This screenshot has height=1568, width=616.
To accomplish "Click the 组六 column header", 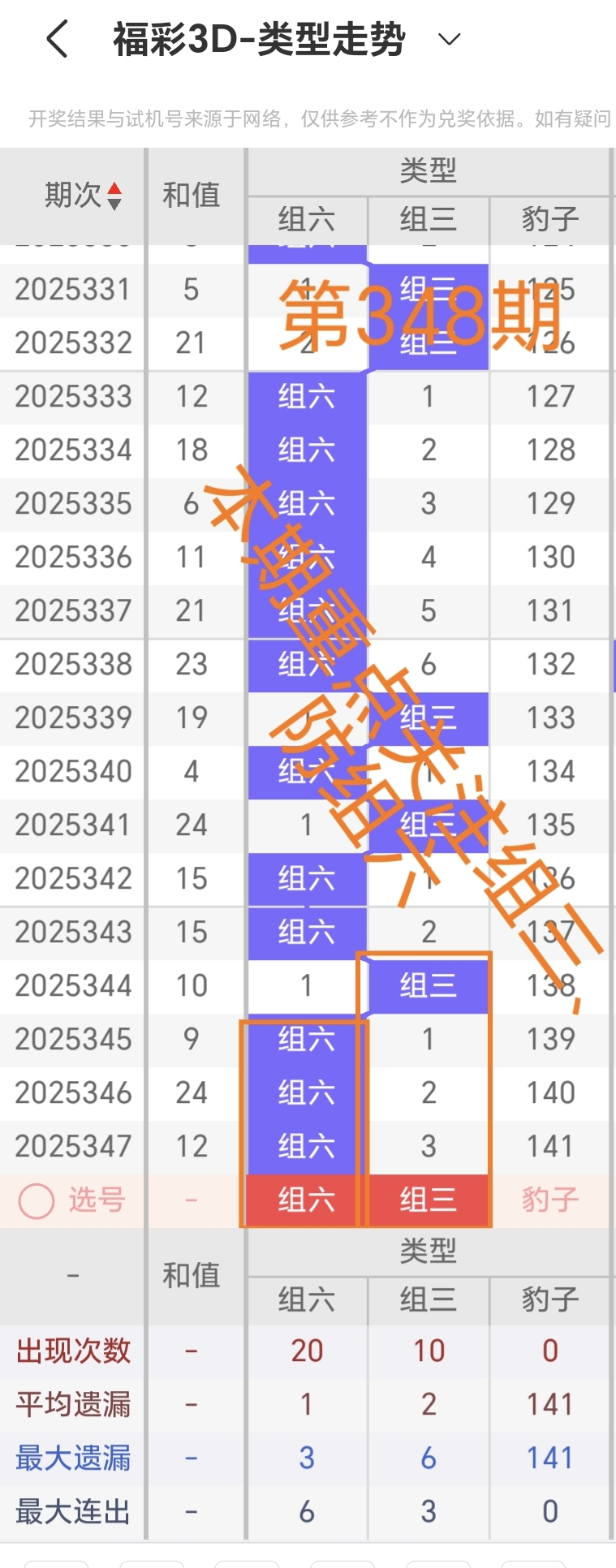I will (306, 220).
